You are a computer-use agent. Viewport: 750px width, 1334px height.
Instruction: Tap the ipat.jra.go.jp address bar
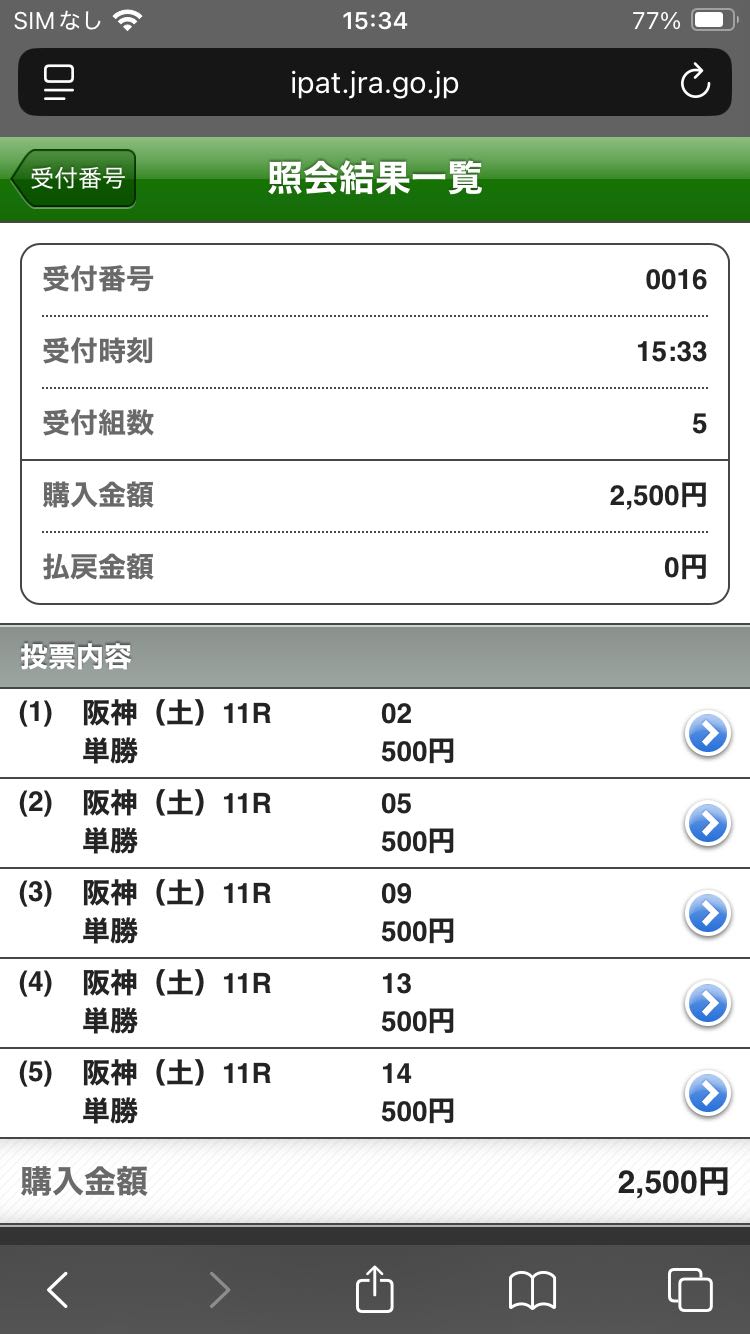(x=375, y=82)
